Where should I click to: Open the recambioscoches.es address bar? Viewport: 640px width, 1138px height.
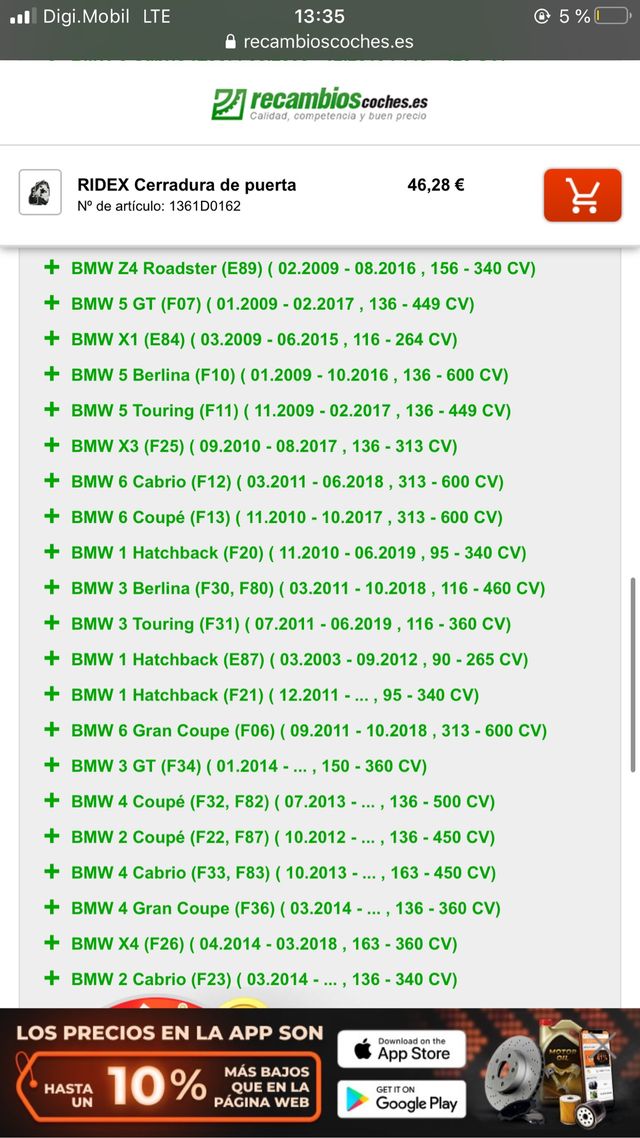pos(320,42)
